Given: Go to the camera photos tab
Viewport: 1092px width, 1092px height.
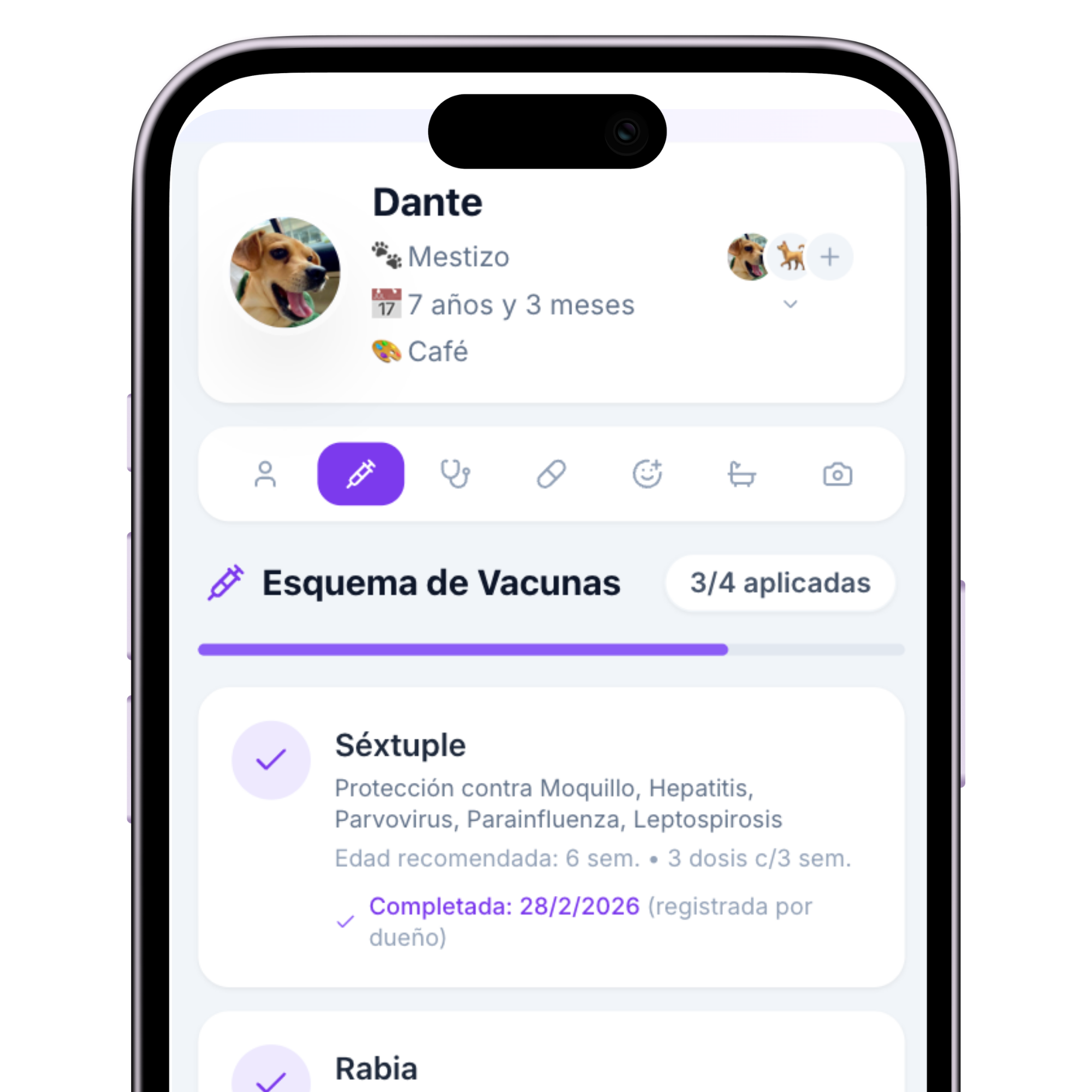Looking at the screenshot, I should (837, 474).
